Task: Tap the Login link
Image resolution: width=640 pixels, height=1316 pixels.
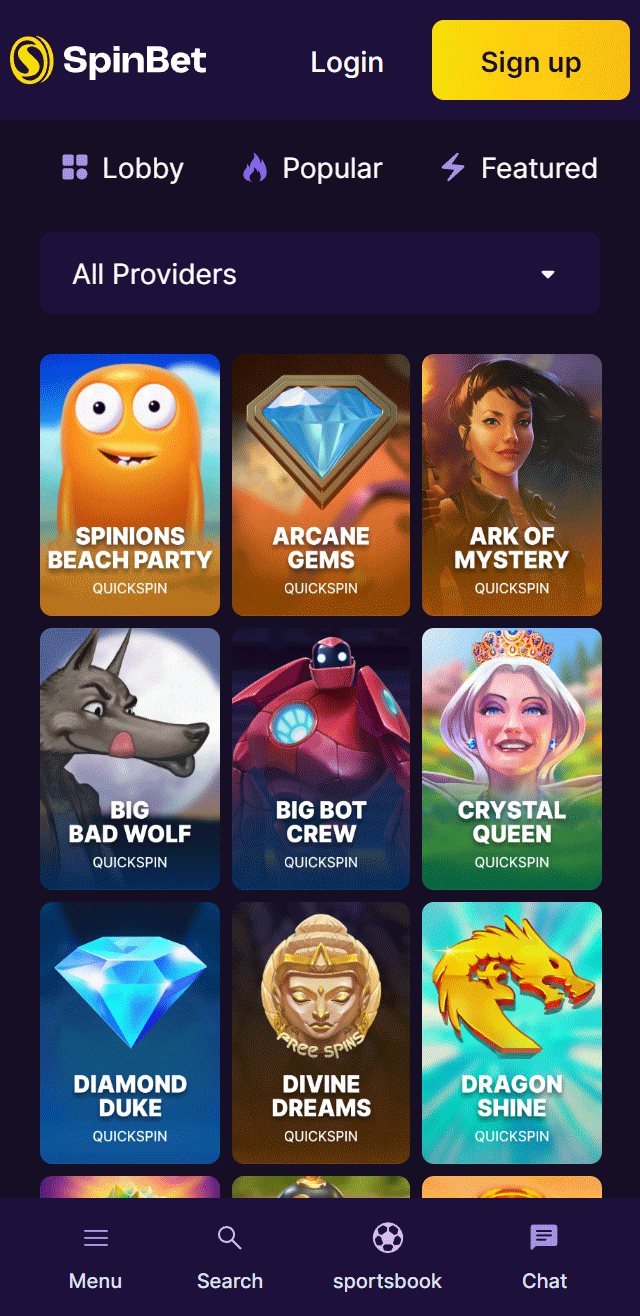Action: 346,62
